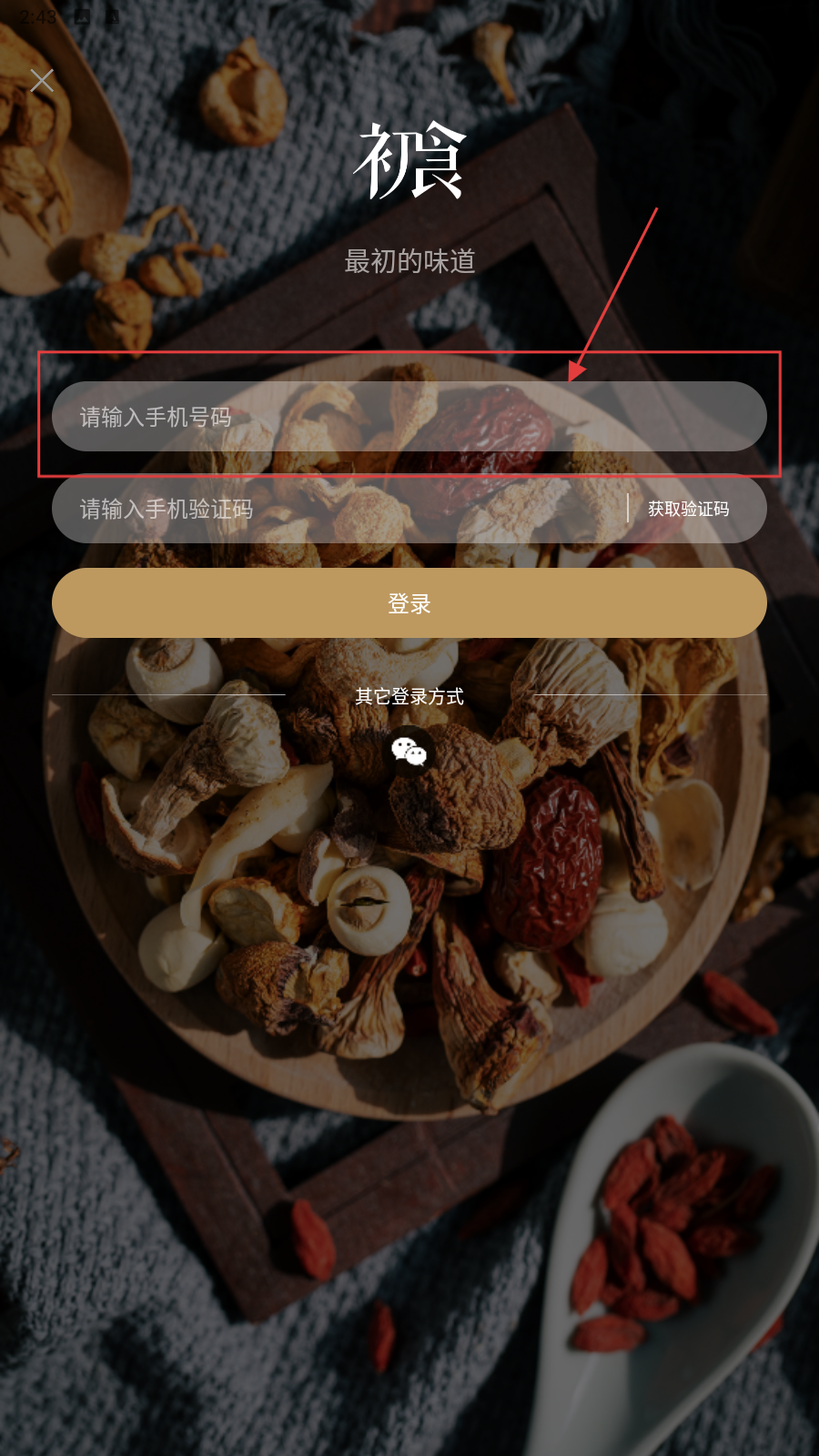Log in with WeChat icon

(x=409, y=752)
